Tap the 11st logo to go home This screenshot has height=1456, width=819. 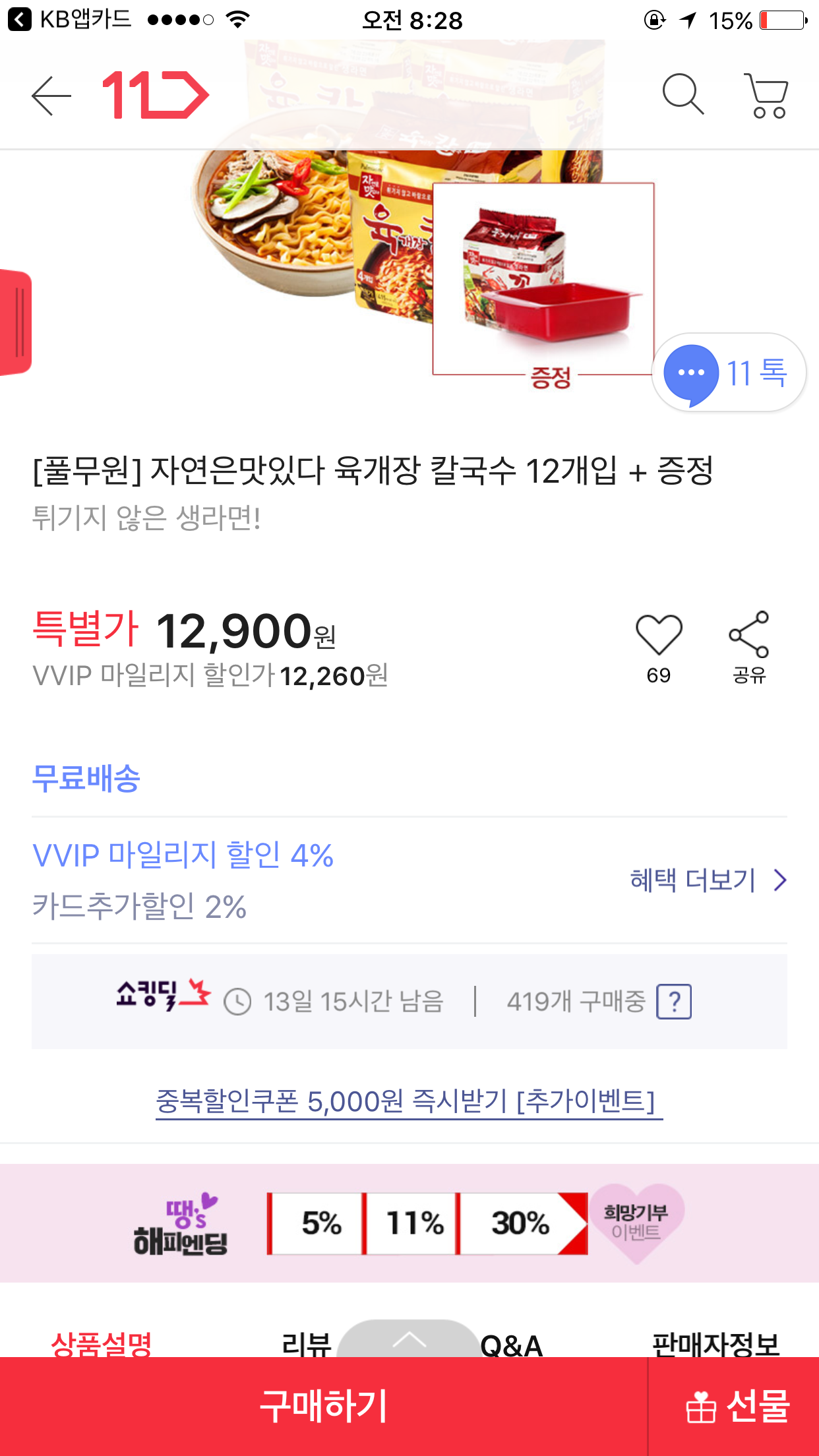click(x=156, y=96)
